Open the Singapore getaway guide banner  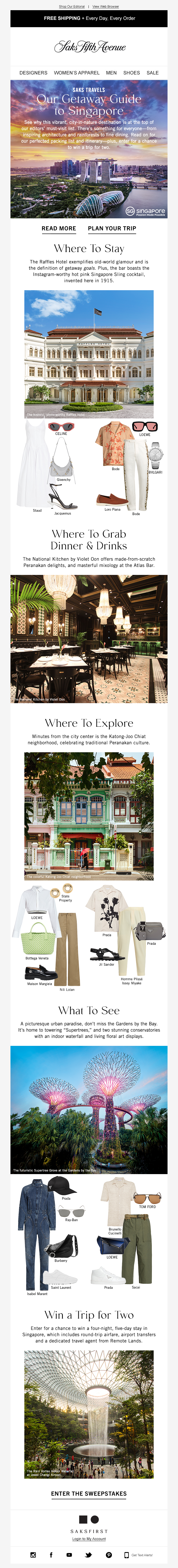89,149
